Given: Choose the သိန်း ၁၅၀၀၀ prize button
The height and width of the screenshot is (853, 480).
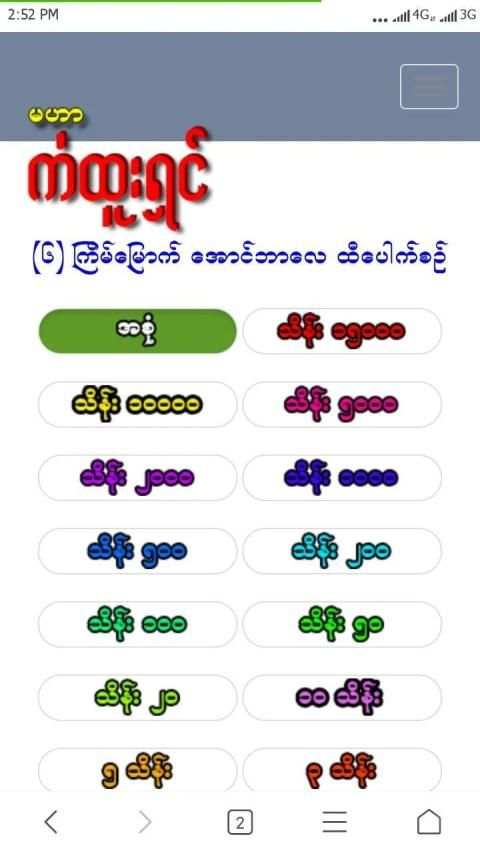Looking at the screenshot, I should click(x=342, y=331).
